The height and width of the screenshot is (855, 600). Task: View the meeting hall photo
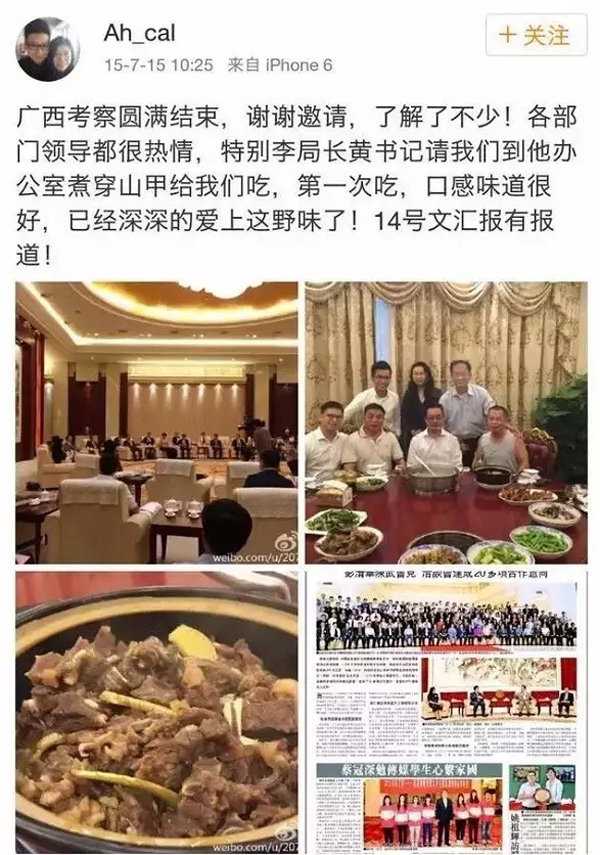(x=156, y=422)
